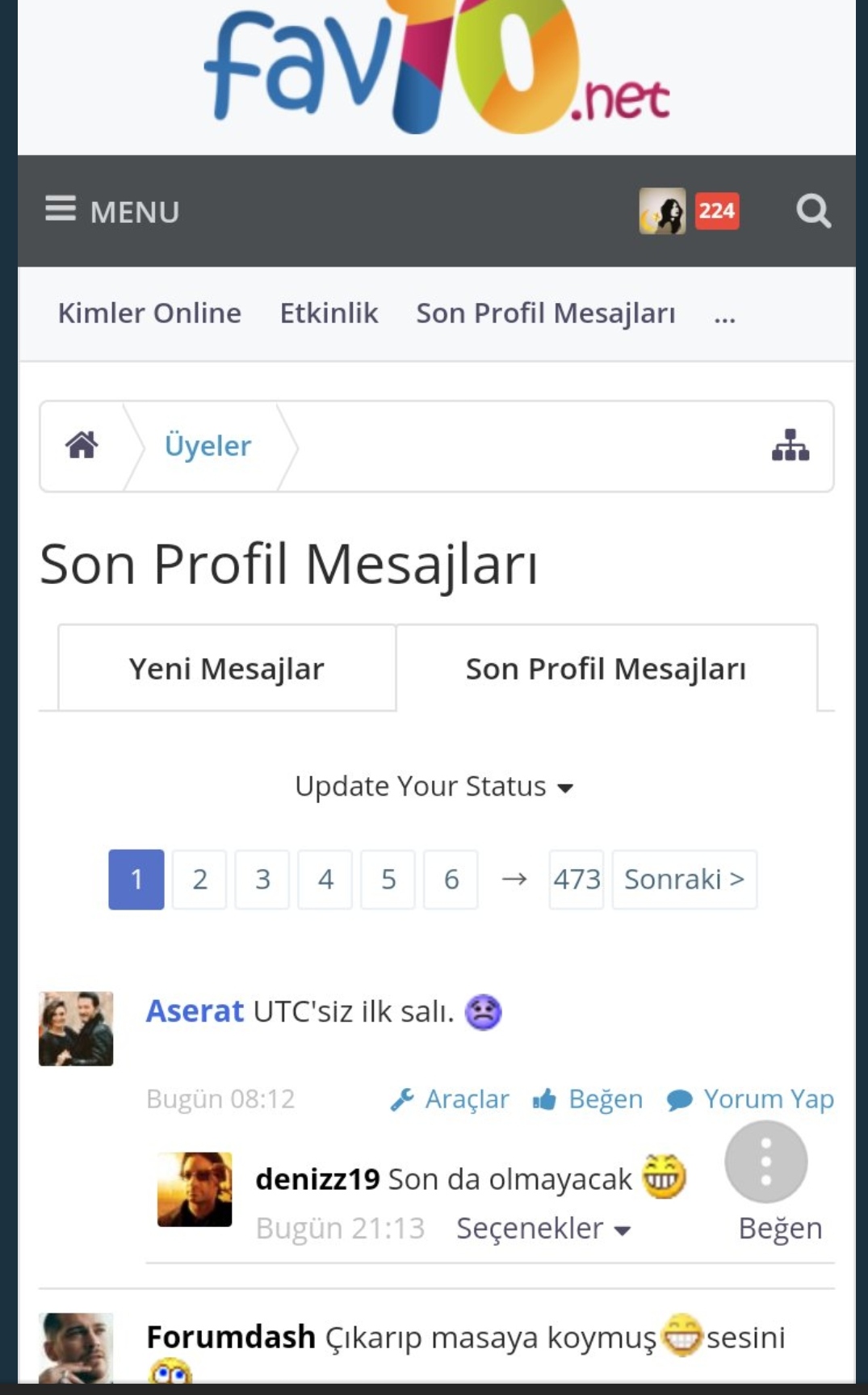Show more navigation links via ellipsis

coord(724,315)
